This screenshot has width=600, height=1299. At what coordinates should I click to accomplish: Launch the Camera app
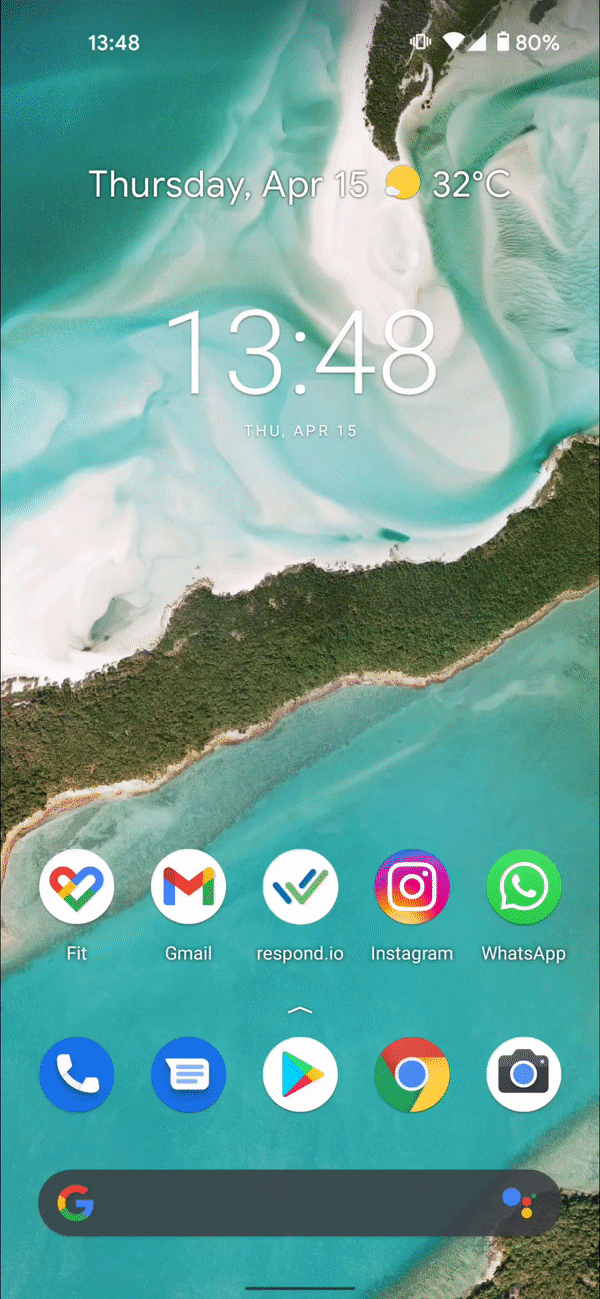[523, 1075]
